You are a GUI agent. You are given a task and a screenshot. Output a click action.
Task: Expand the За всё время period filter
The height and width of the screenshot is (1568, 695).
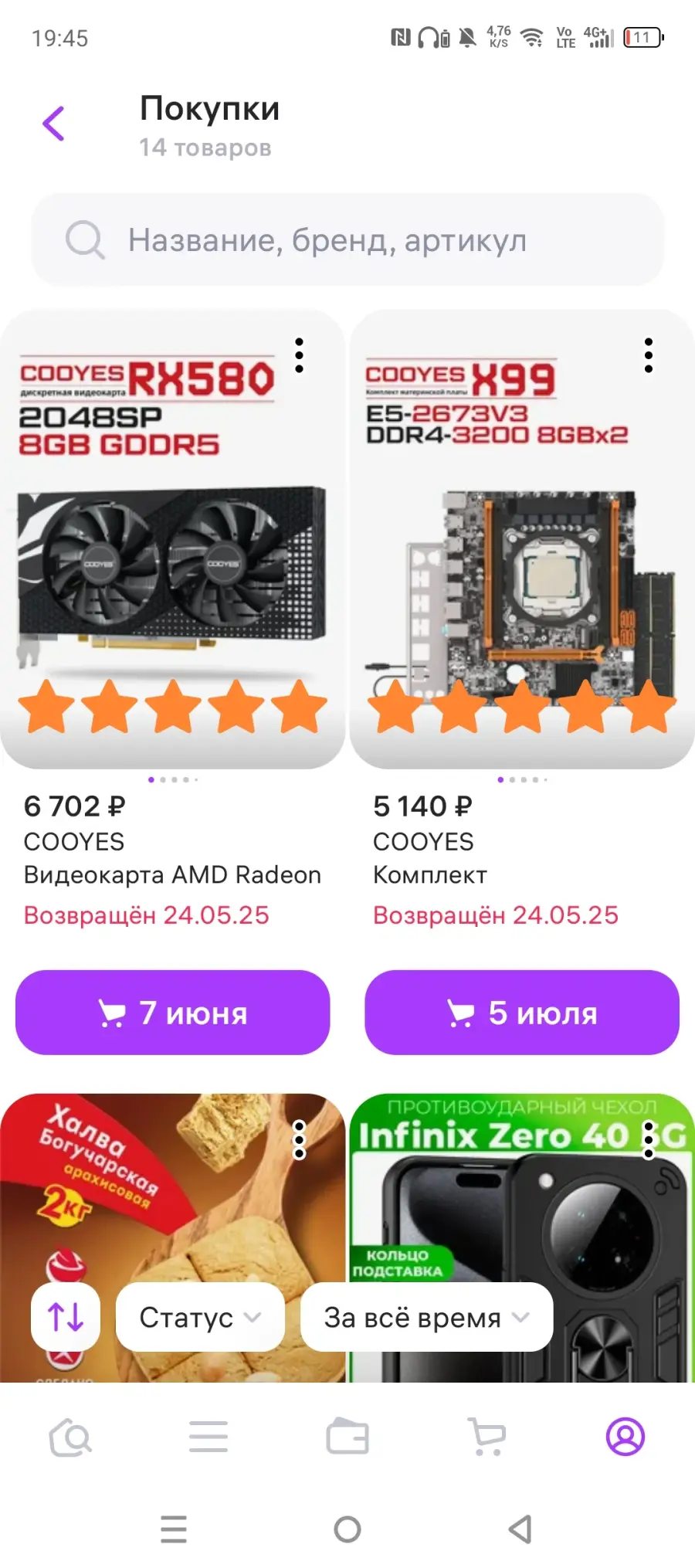tap(427, 1317)
